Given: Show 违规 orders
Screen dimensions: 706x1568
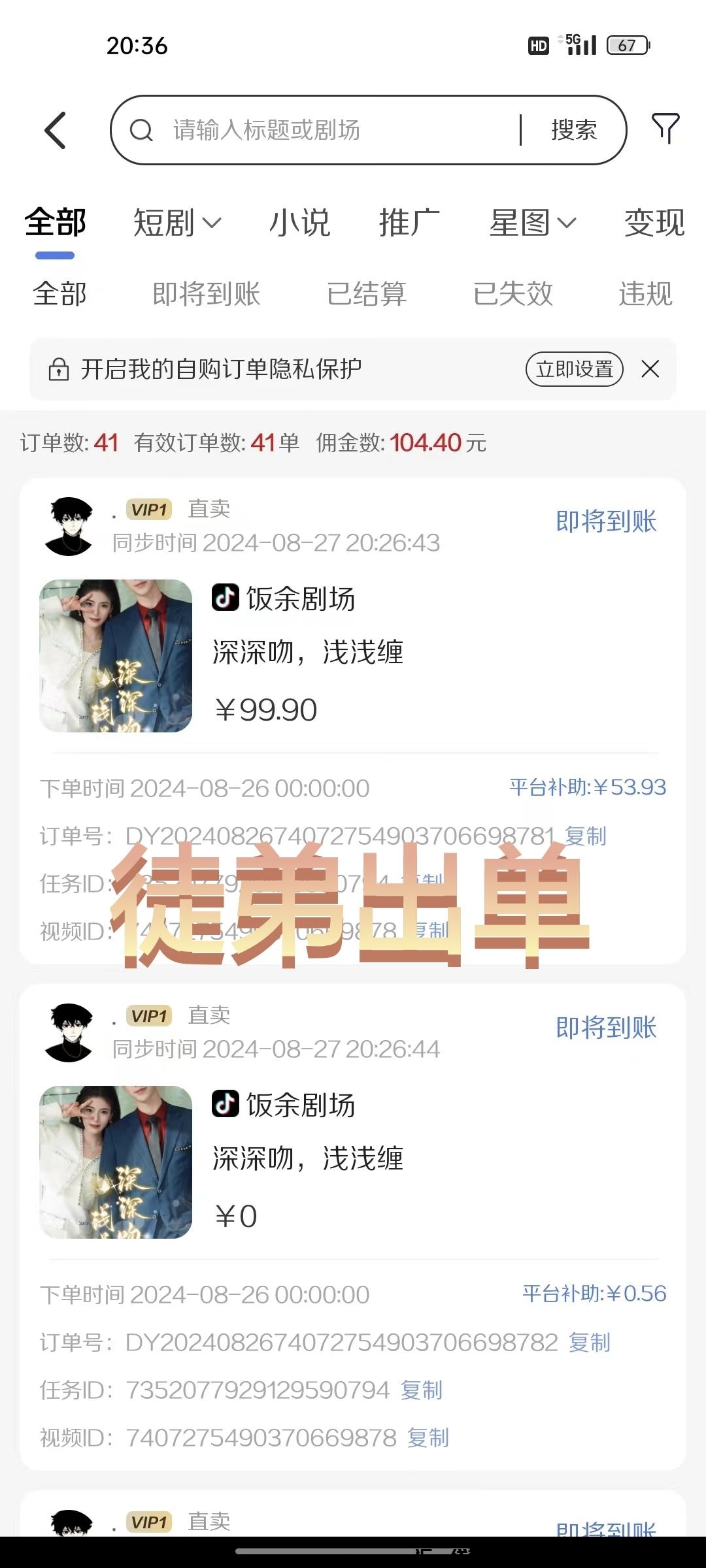Looking at the screenshot, I should (645, 294).
